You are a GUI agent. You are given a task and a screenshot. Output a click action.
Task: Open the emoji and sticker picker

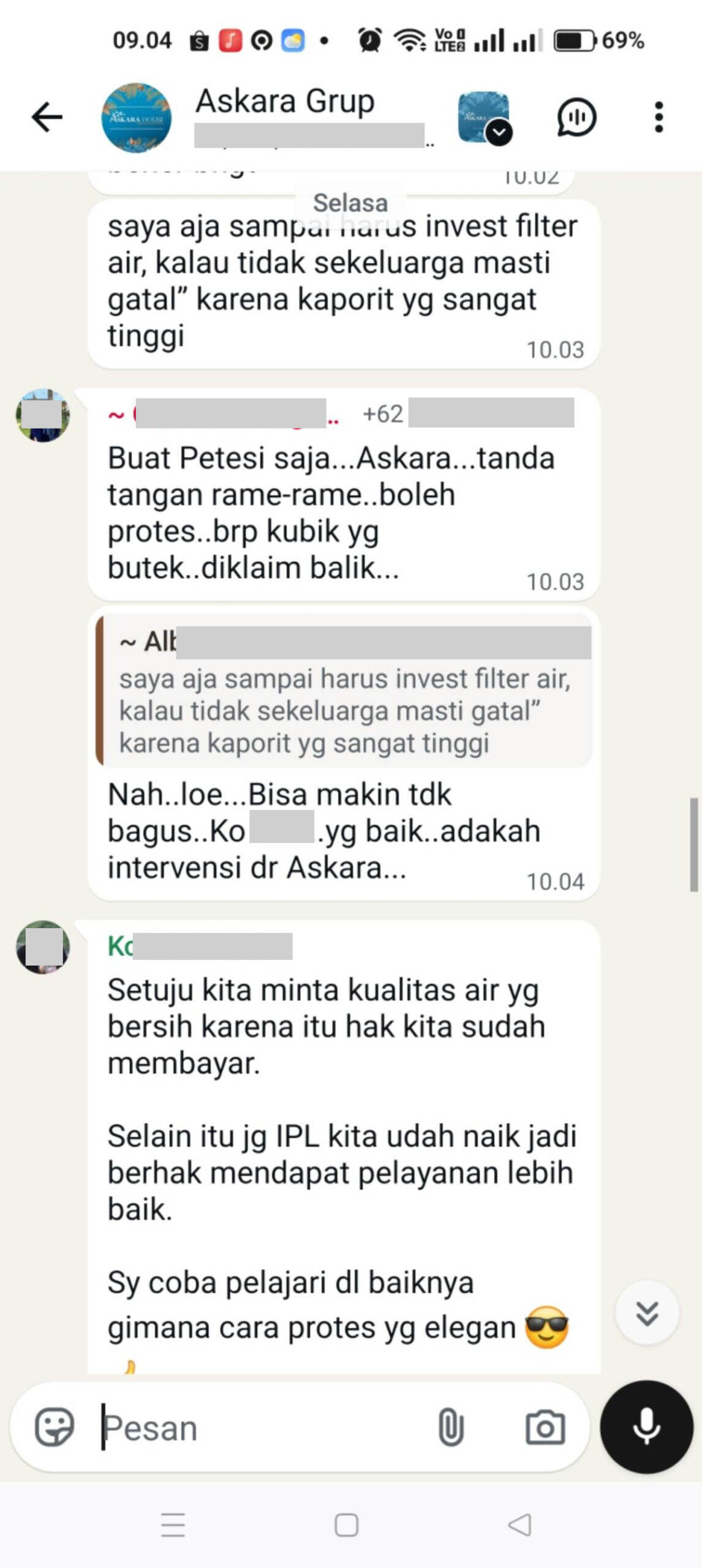[55, 1427]
